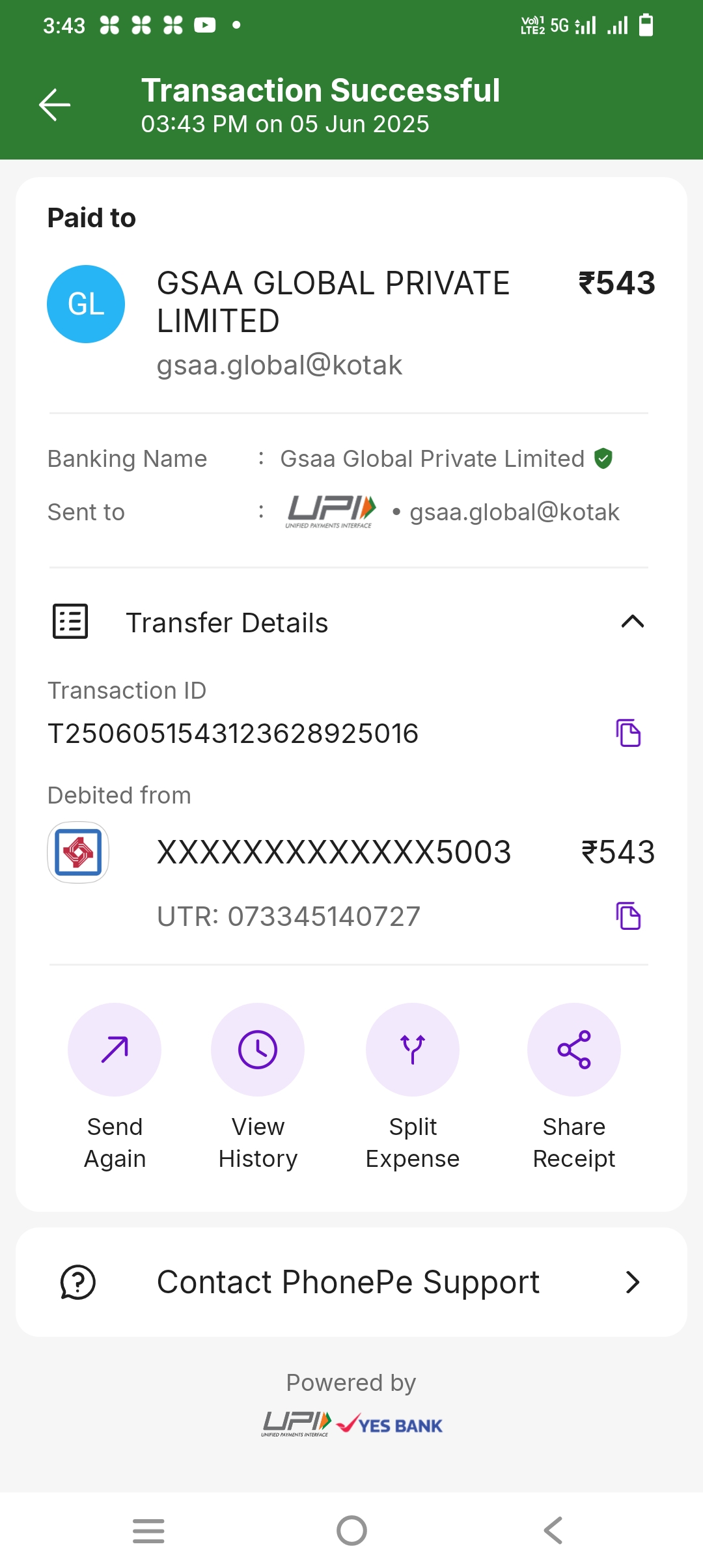The height and width of the screenshot is (1568, 703).
Task: Open View History
Action: [x=258, y=1050]
